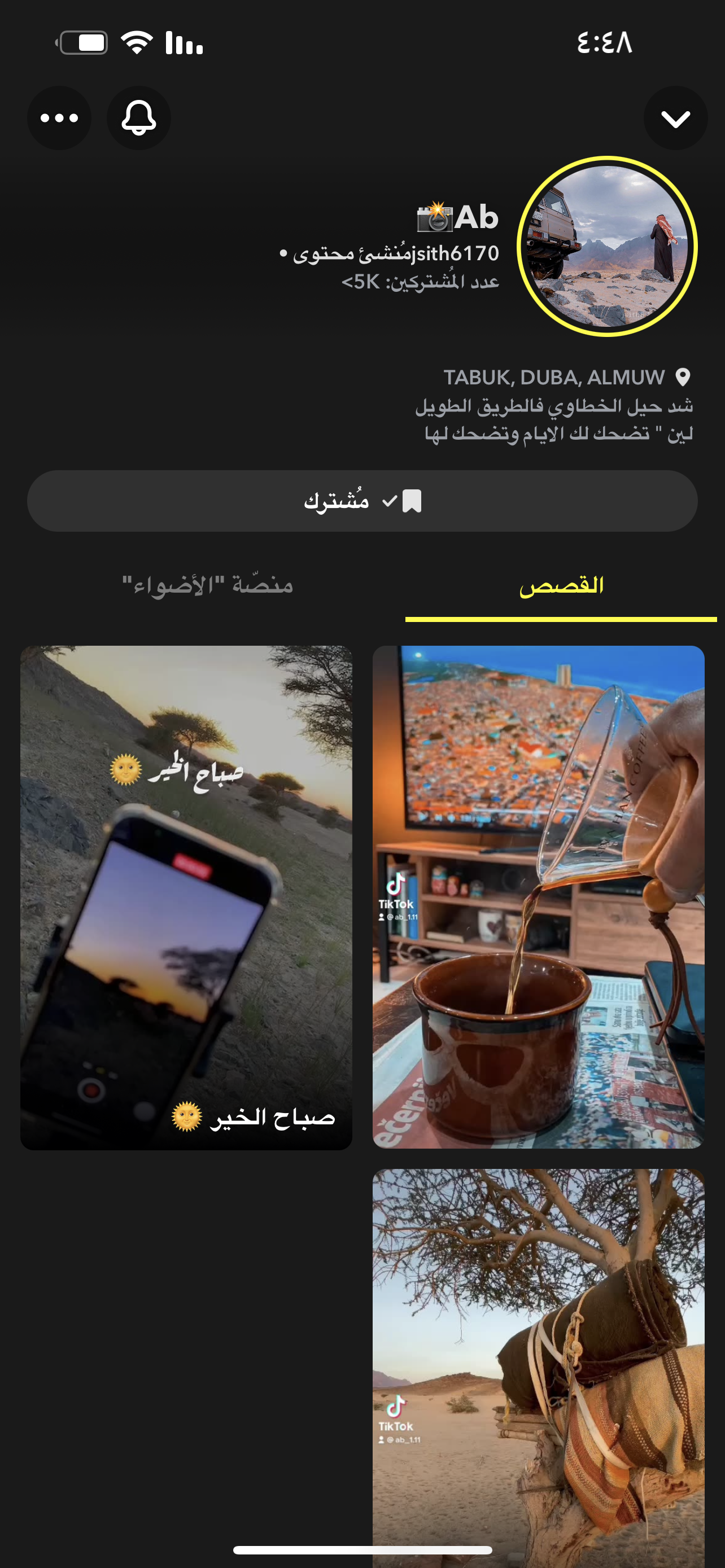Switch to the منصّة الأضواء tab
This screenshot has height=1568, width=725.
(208, 586)
